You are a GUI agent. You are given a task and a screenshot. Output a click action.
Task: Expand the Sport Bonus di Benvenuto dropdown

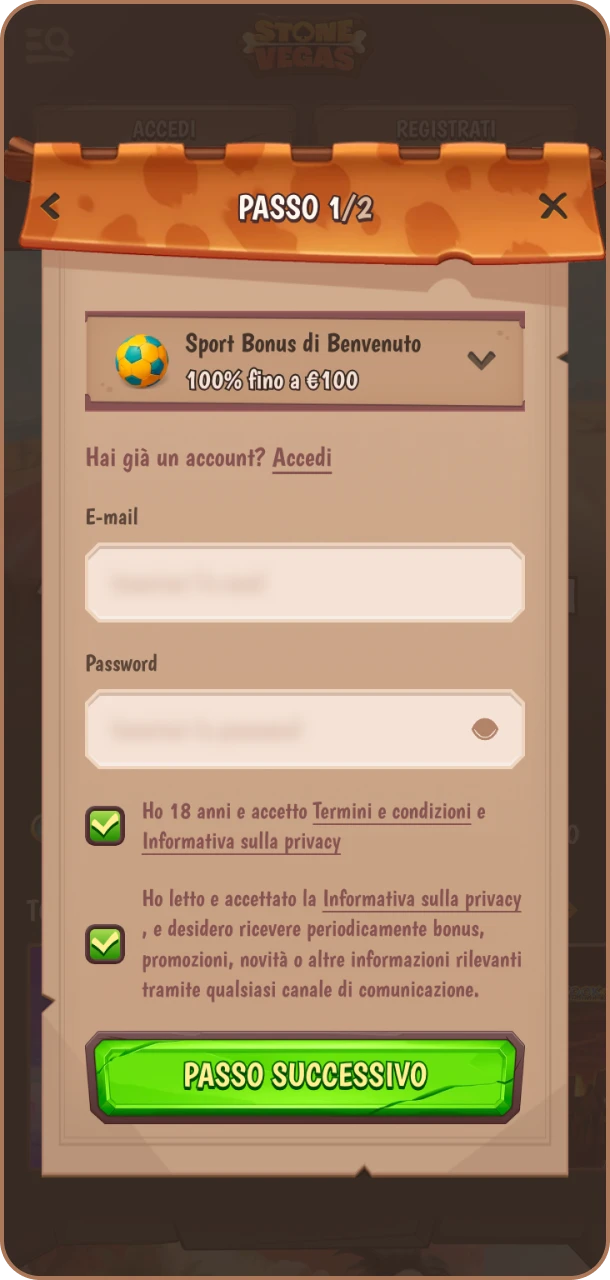pyautogui.click(x=481, y=360)
